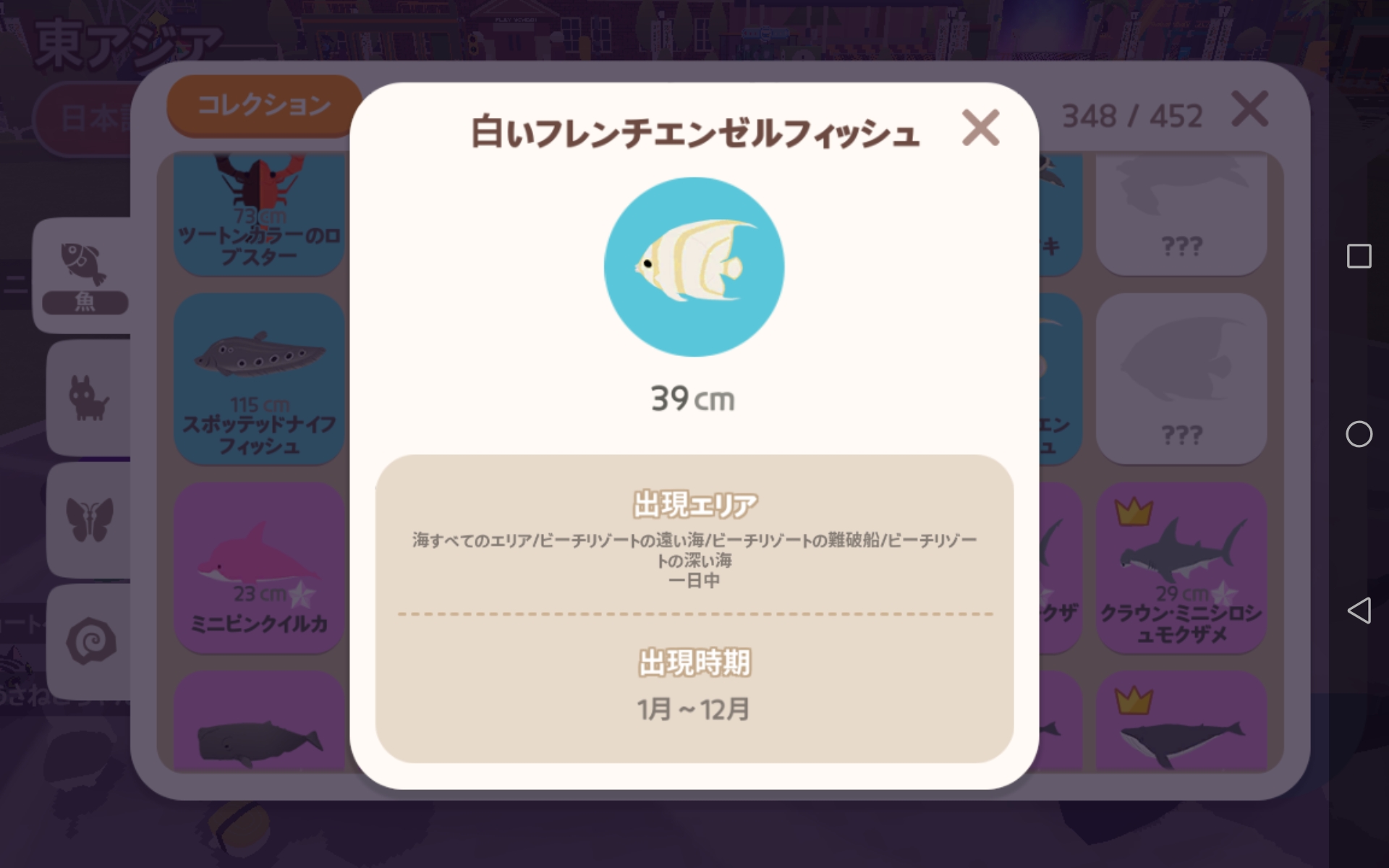The image size is (1389, 868).
Task: Switch to the butterfly insect category tab
Action: tap(89, 519)
